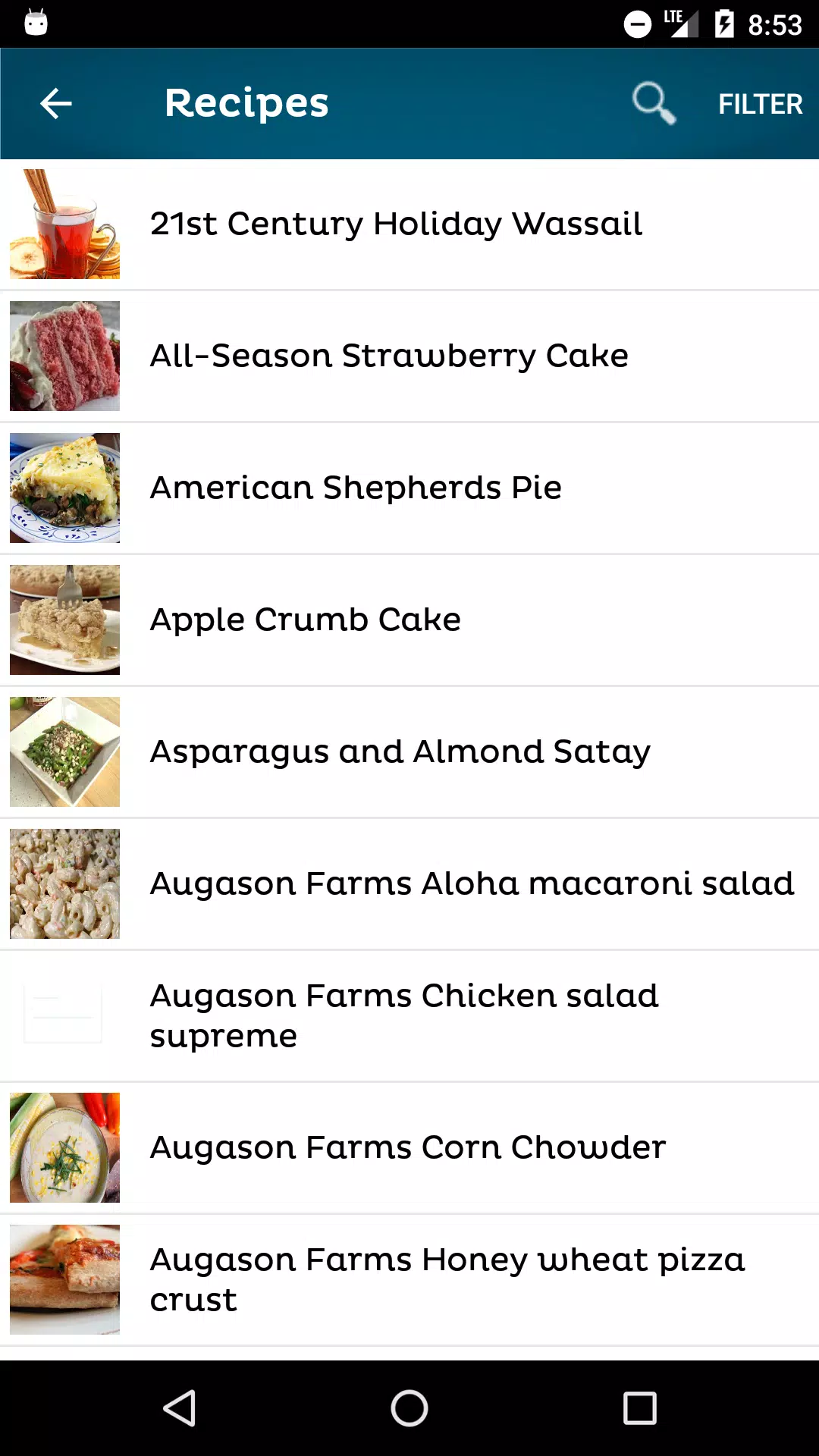The image size is (819, 1456).
Task: Open 21st Century Holiday Wassail recipe
Action: point(409,224)
